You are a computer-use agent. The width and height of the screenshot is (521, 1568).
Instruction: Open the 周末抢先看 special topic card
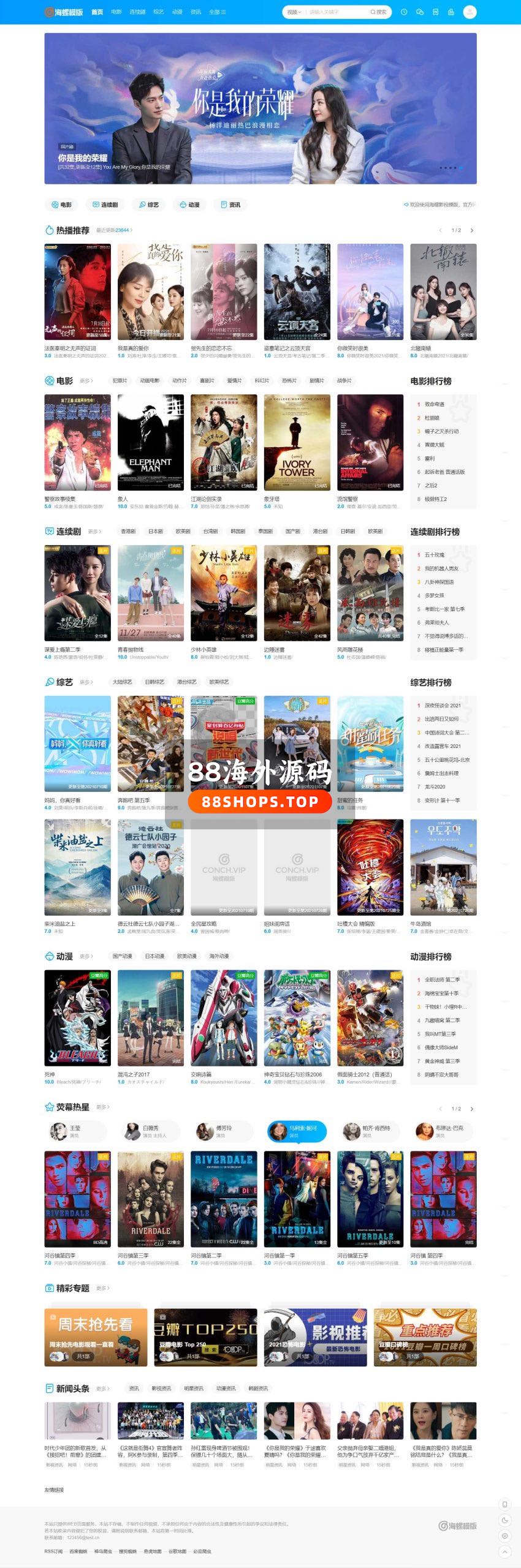pyautogui.click(x=96, y=1337)
